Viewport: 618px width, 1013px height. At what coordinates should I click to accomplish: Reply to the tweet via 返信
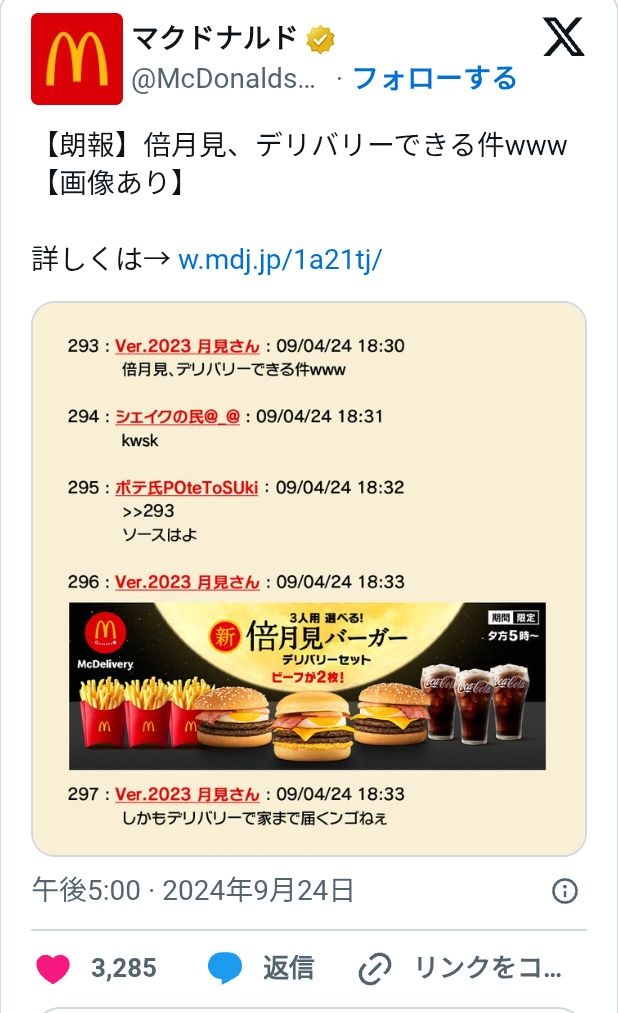(x=261, y=968)
